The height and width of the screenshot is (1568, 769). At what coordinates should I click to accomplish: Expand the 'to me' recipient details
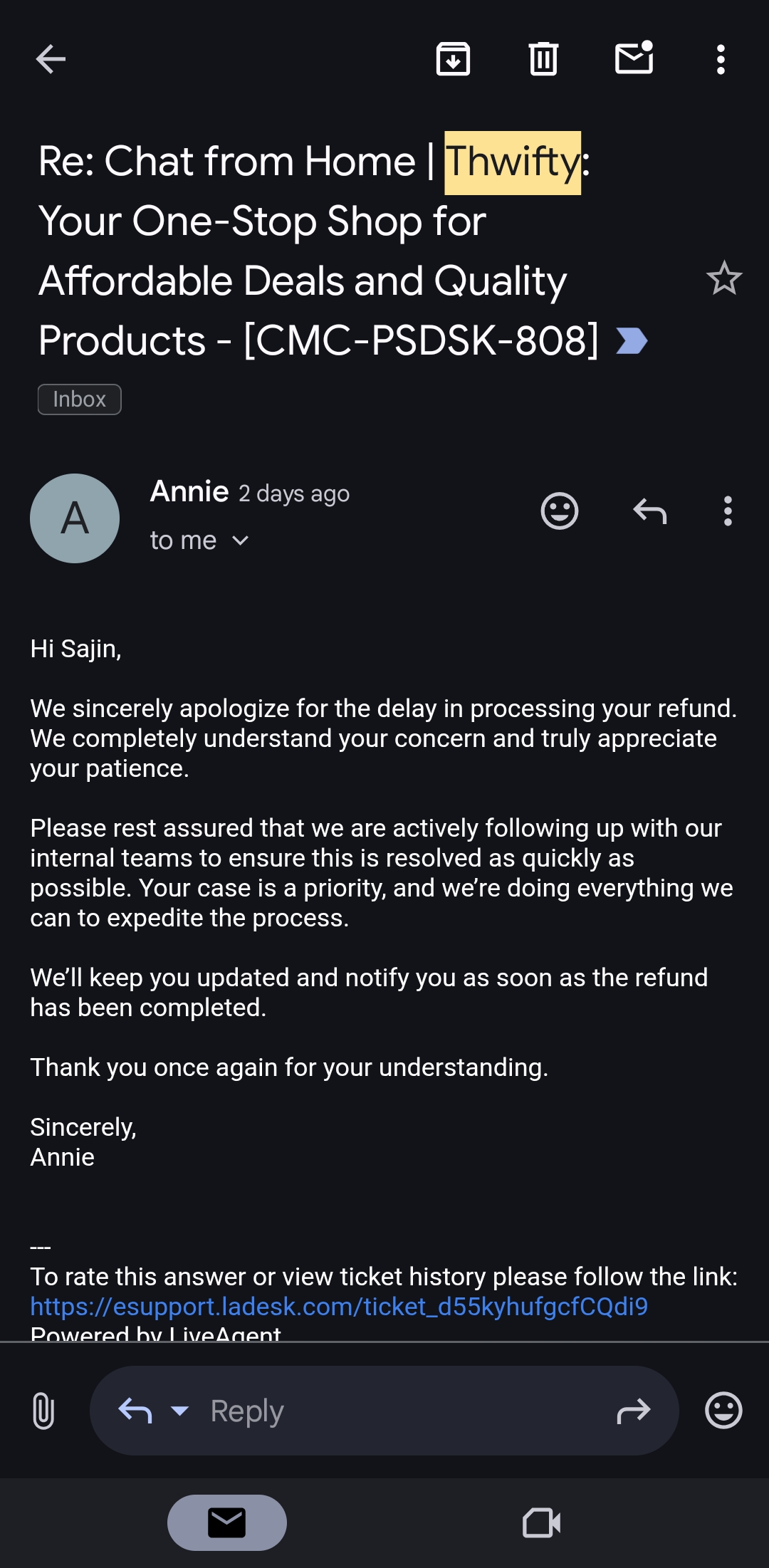[x=199, y=540]
